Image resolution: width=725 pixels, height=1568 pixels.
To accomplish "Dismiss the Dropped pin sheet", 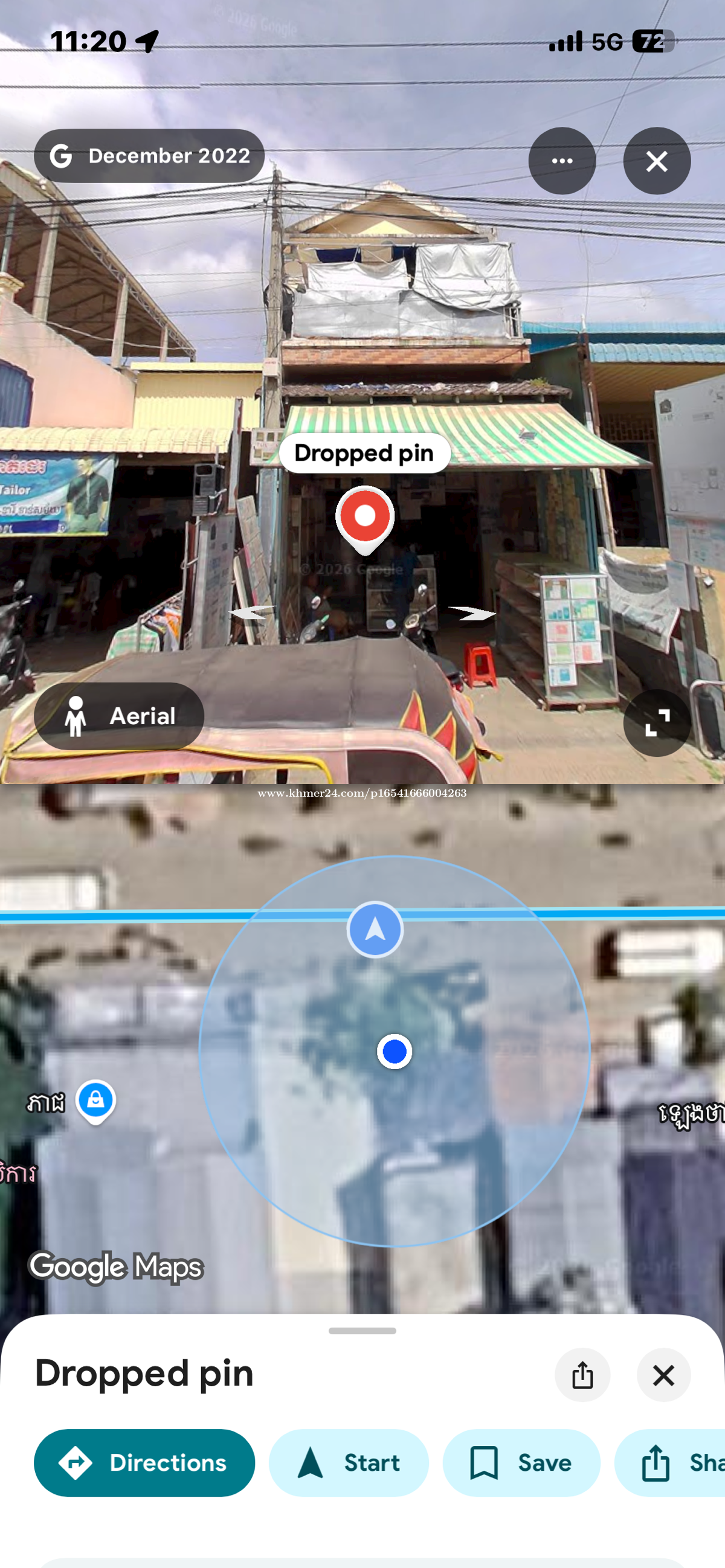I will tap(663, 1375).
